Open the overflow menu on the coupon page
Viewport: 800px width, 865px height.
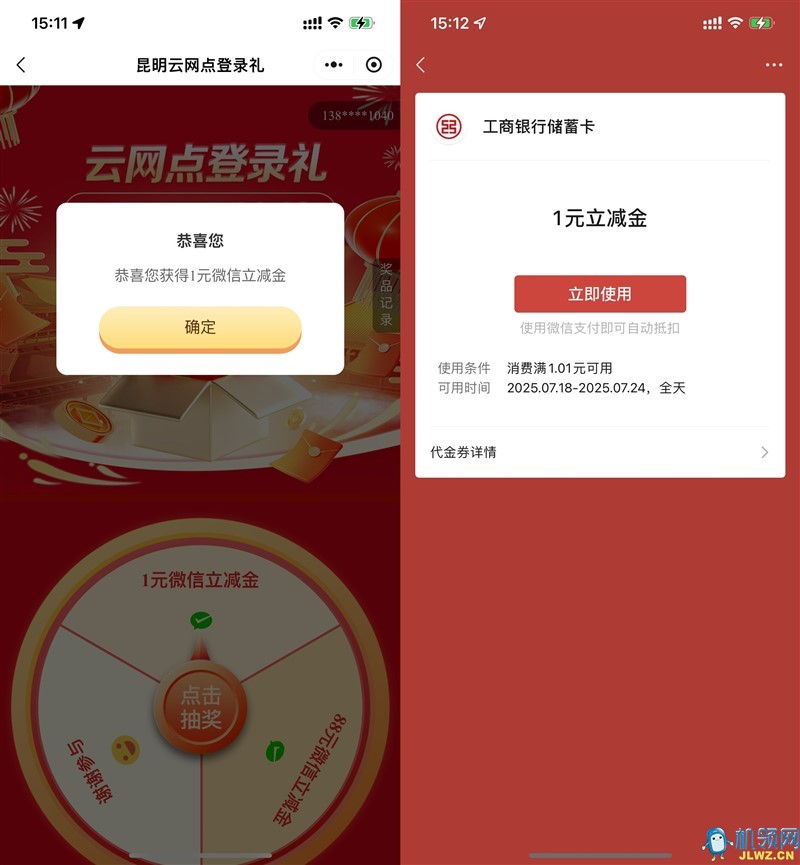coord(773,65)
